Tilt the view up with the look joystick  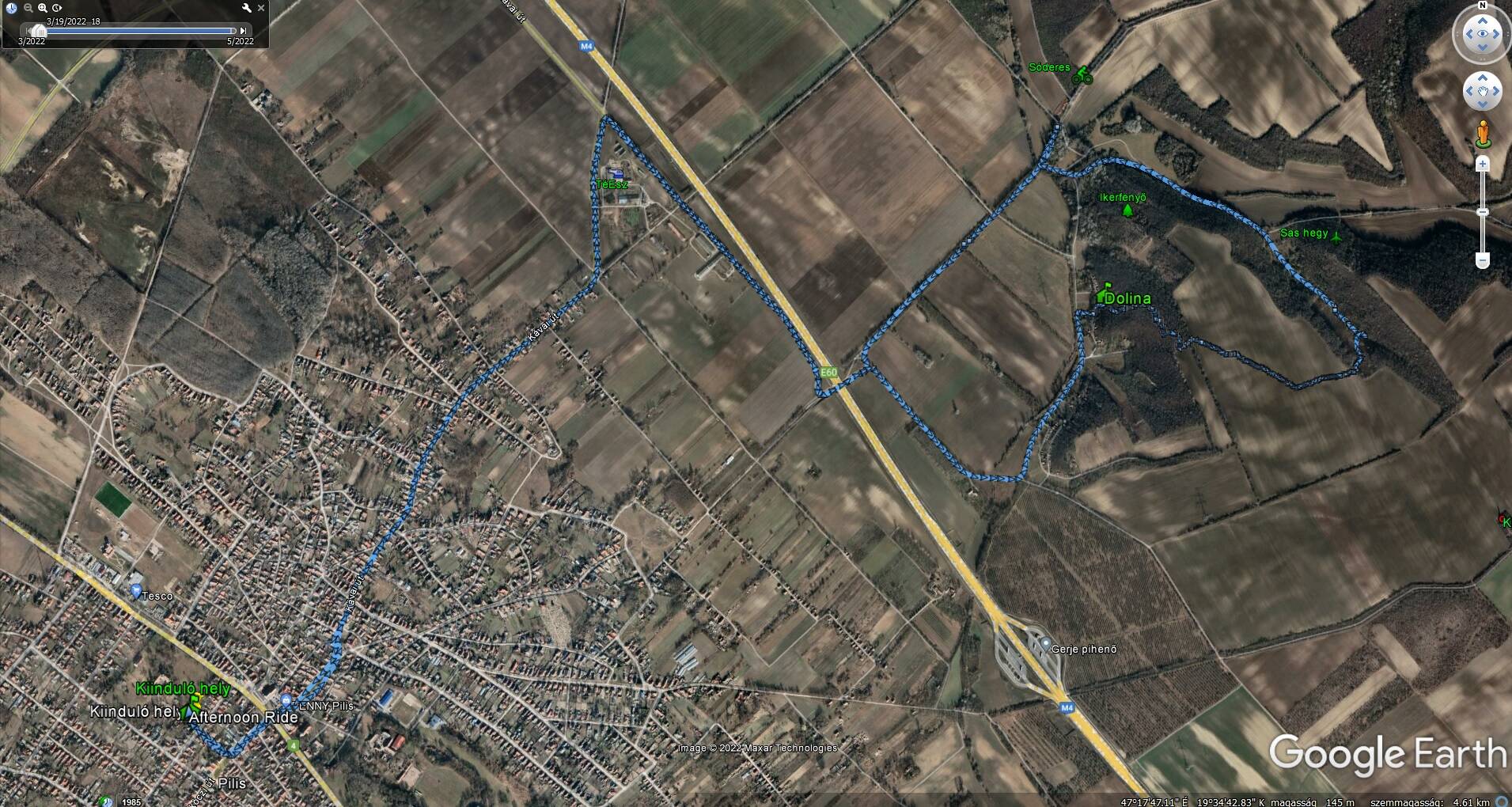[1482, 20]
